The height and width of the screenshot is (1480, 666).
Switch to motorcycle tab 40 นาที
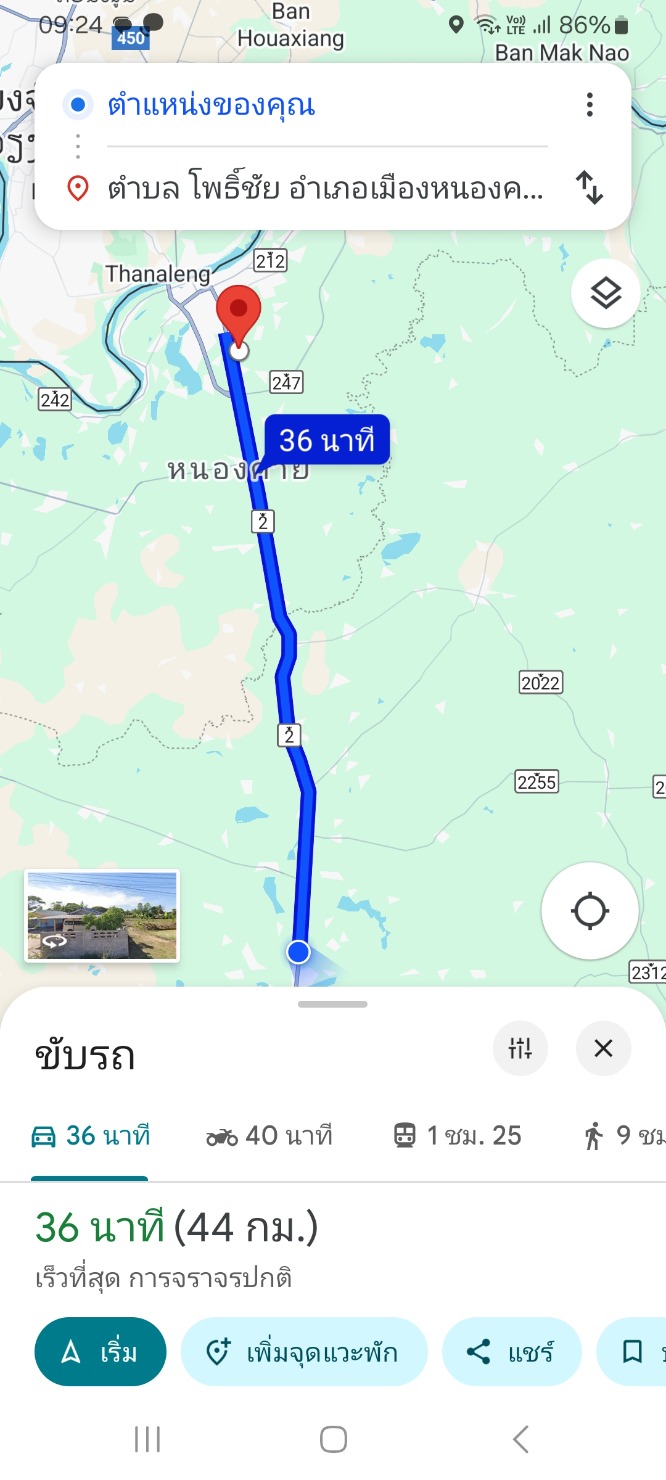[x=269, y=1136]
